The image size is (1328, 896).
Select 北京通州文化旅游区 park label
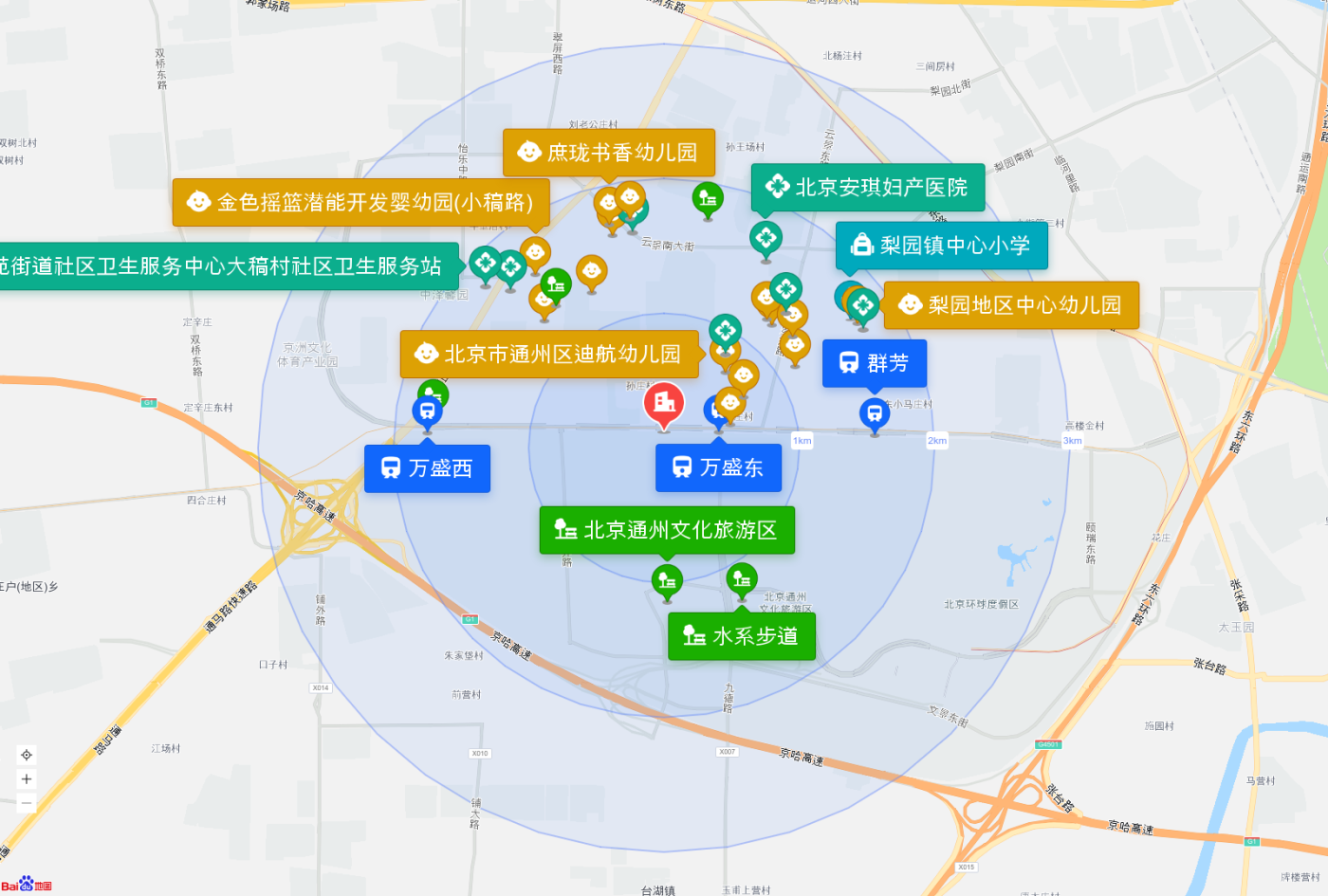click(x=667, y=530)
